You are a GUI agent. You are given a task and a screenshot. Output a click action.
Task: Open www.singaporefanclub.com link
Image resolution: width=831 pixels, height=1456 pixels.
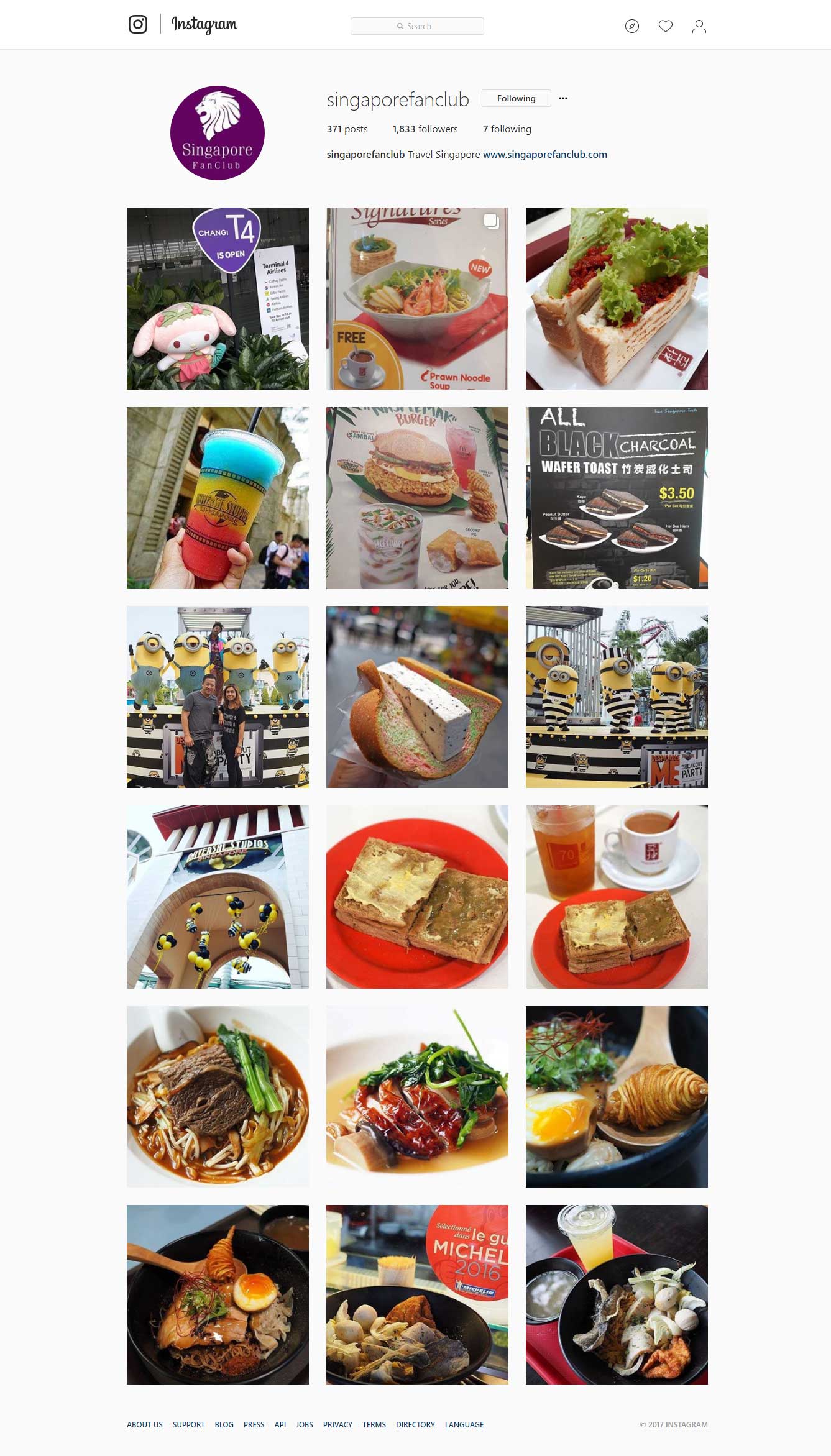(545, 154)
